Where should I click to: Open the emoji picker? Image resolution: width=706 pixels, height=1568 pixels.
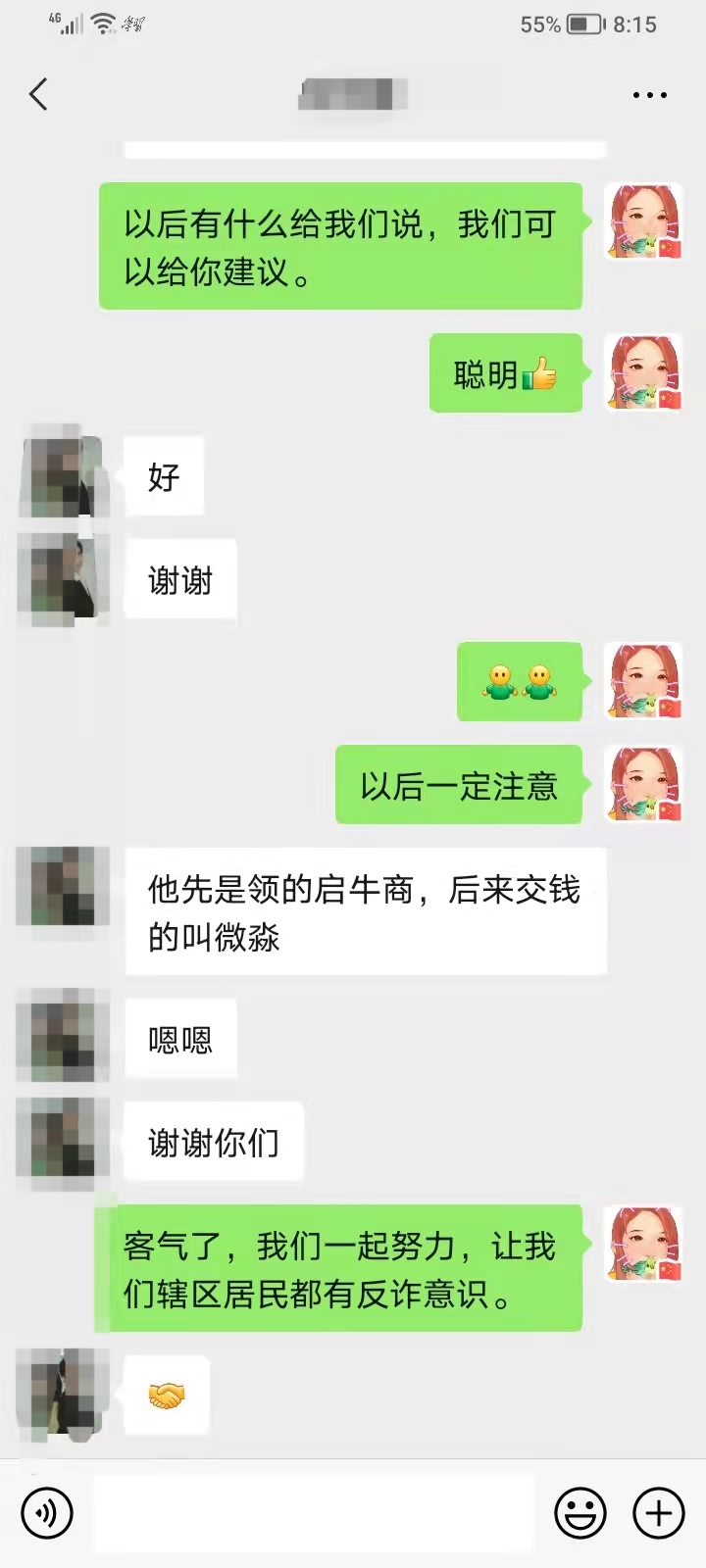click(580, 1513)
